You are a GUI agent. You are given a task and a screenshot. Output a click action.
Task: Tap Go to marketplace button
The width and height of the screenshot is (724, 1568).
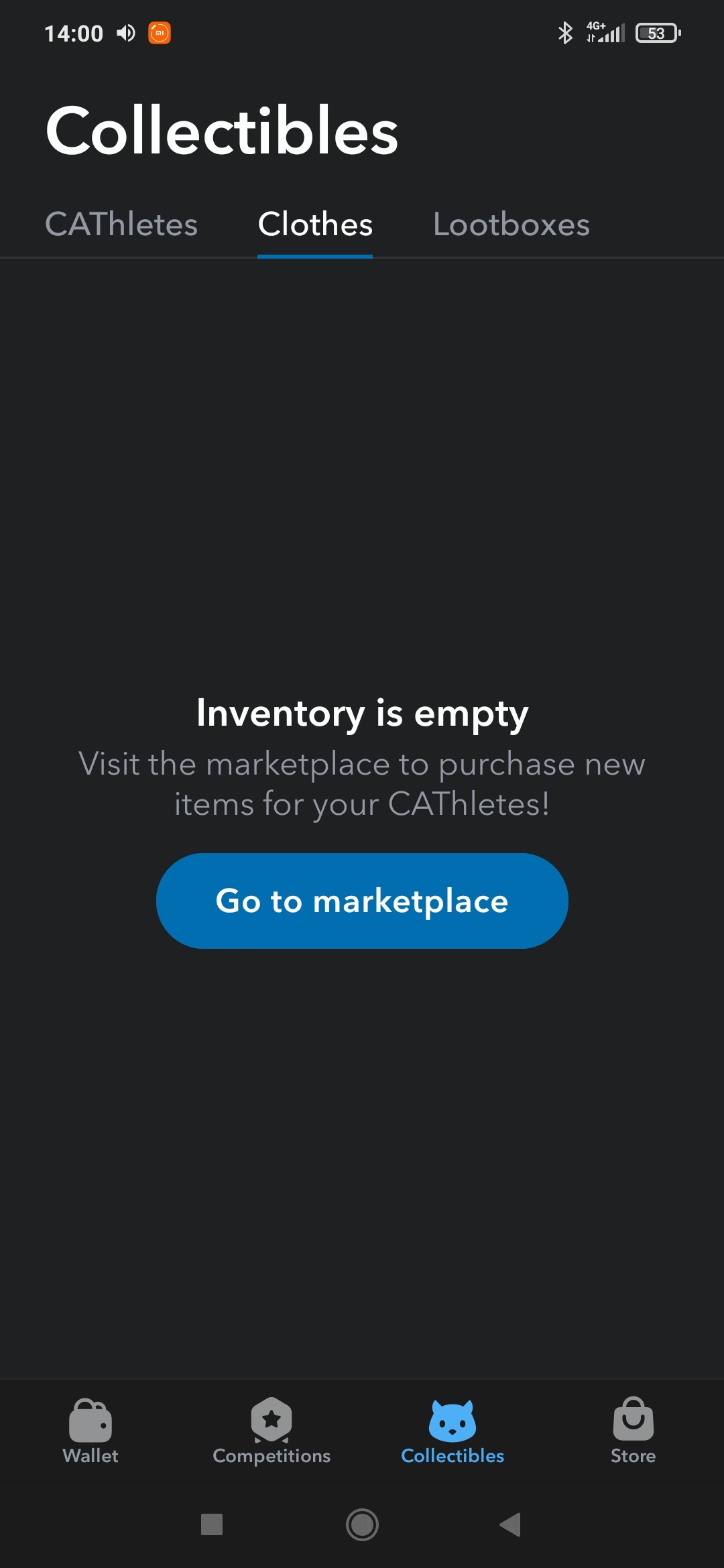click(x=362, y=901)
